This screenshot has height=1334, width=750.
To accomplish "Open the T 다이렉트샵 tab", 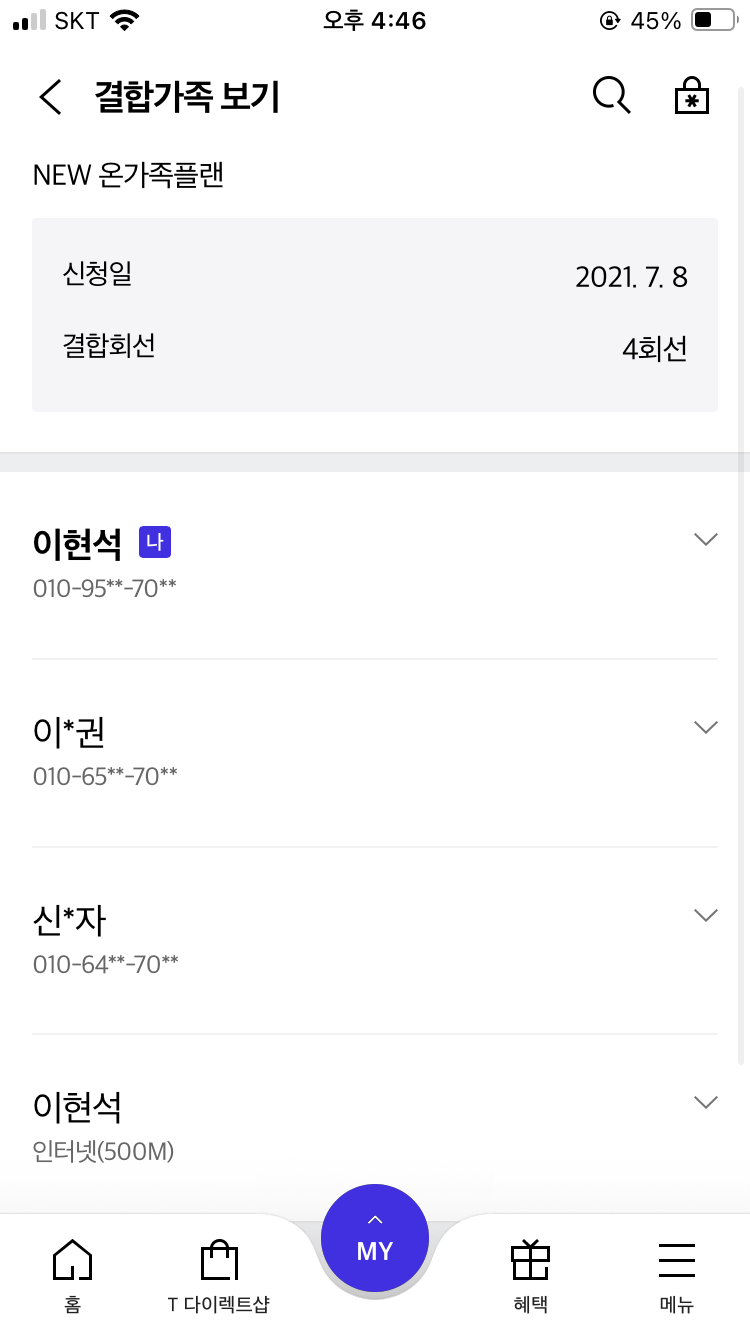I will pos(219,1274).
